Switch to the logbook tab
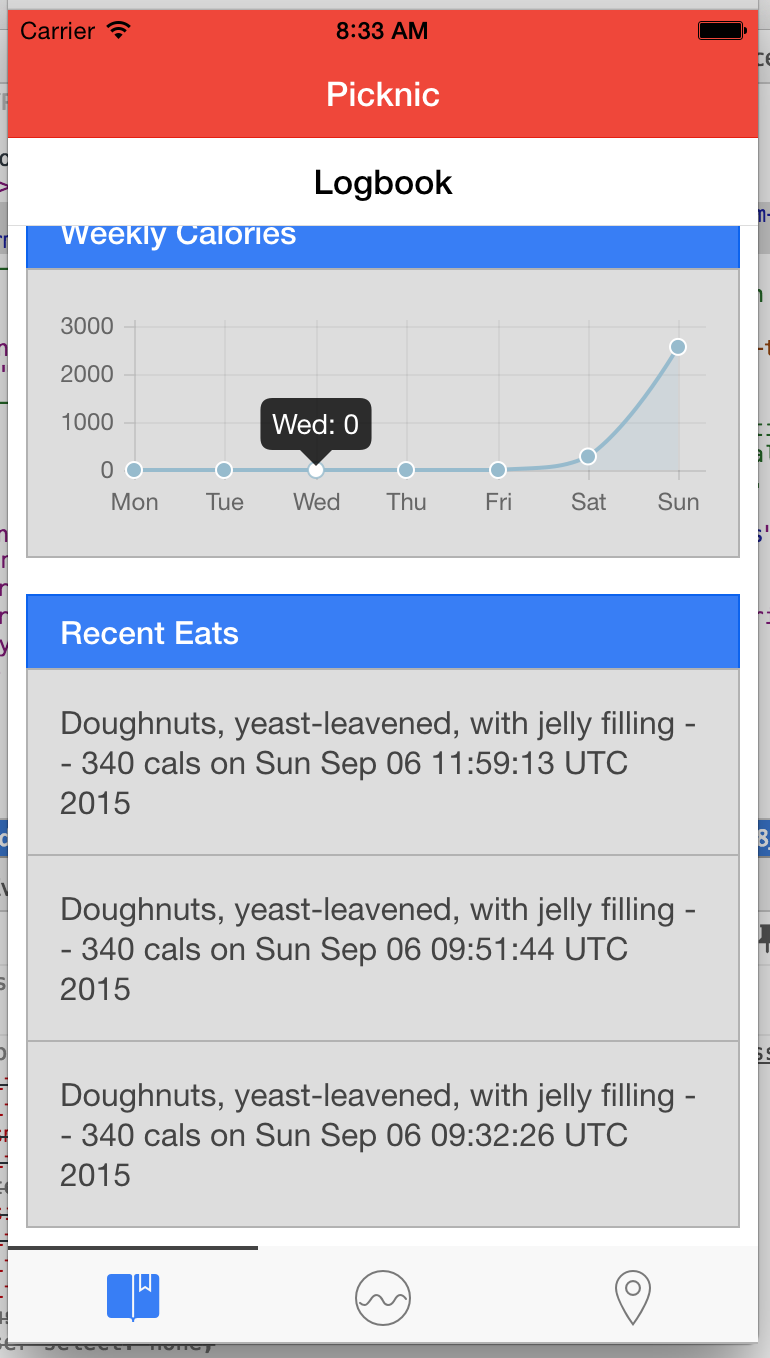Image resolution: width=770 pixels, height=1358 pixels. pyautogui.click(x=133, y=1297)
